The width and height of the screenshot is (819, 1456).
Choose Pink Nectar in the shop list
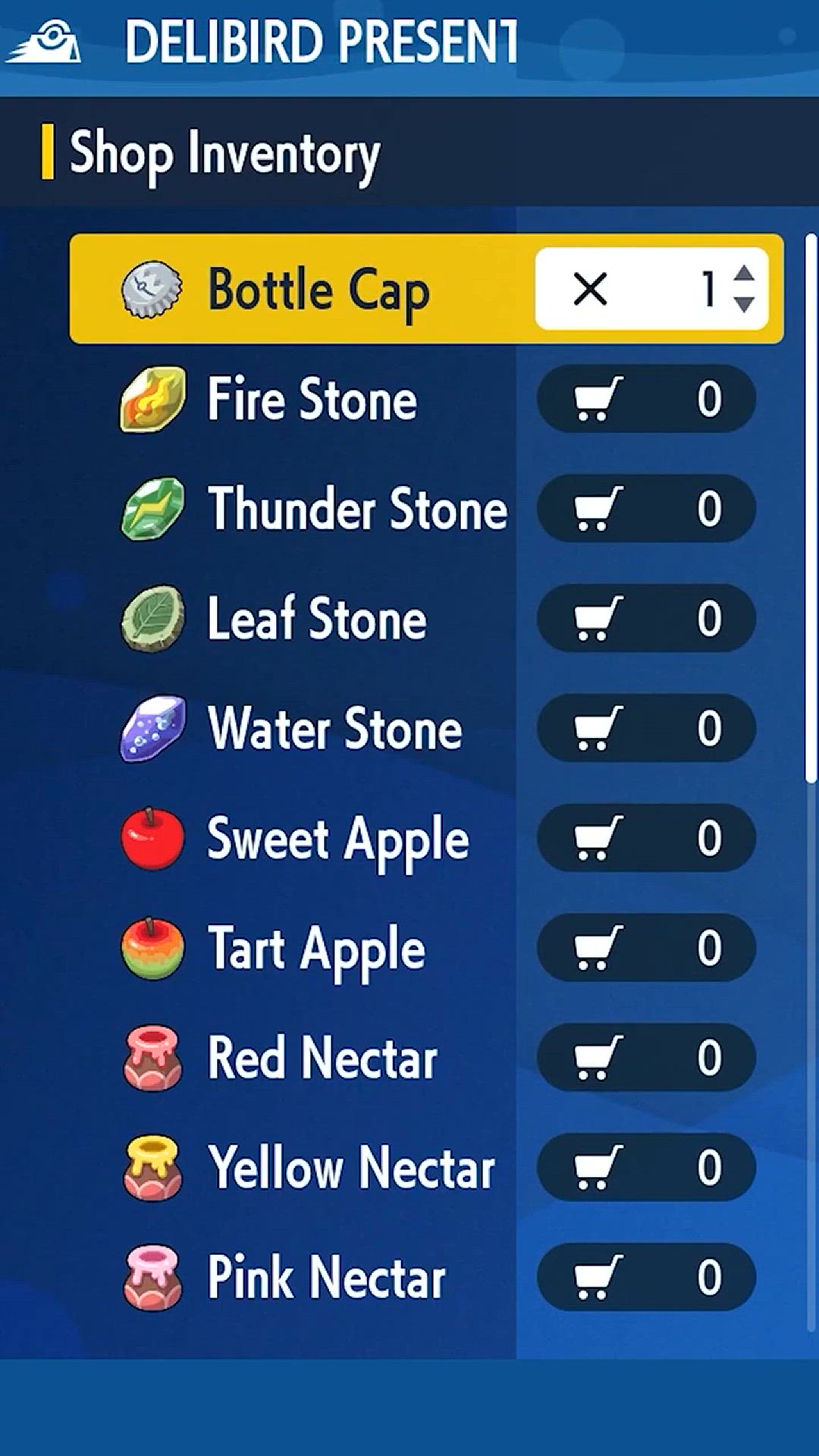coord(426,1278)
